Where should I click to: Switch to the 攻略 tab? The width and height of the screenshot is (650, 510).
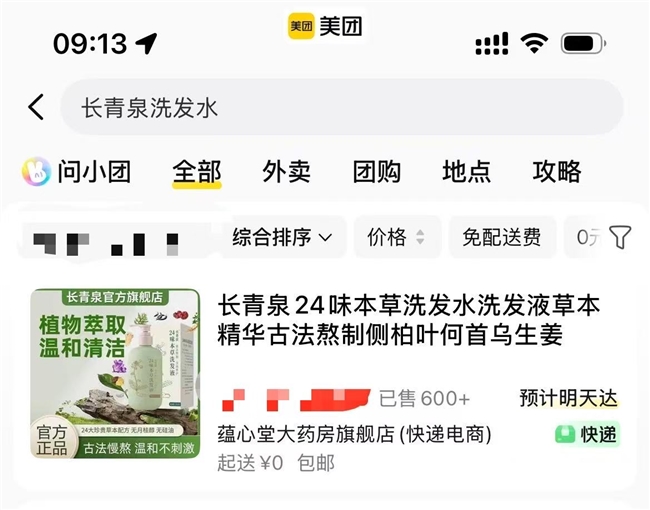[x=557, y=172]
